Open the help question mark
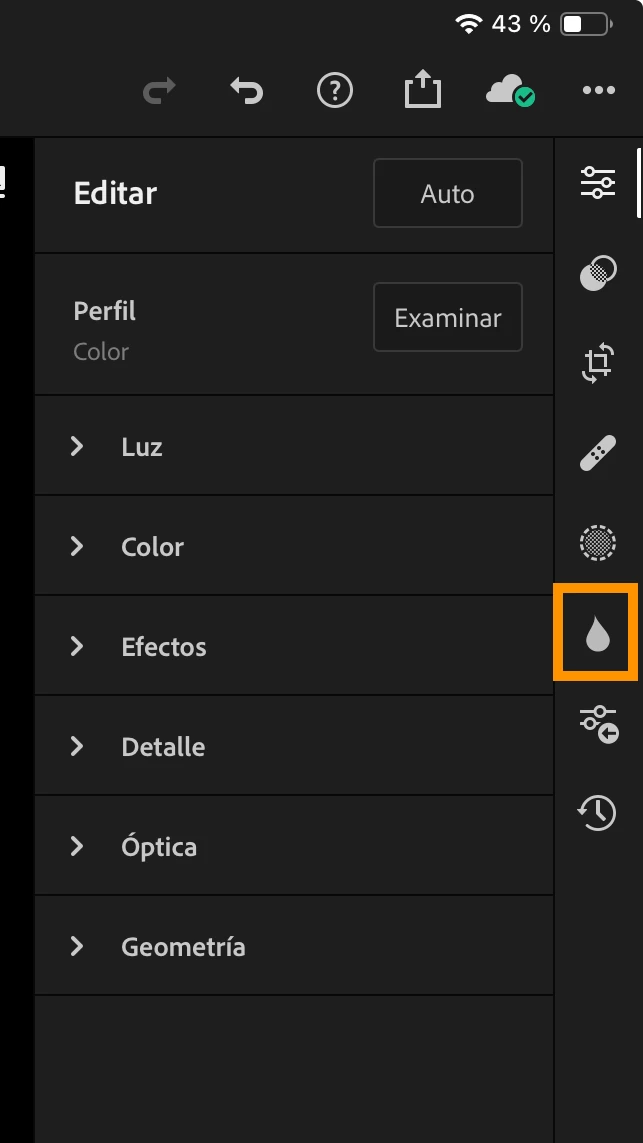This screenshot has width=643, height=1143. 334,92
